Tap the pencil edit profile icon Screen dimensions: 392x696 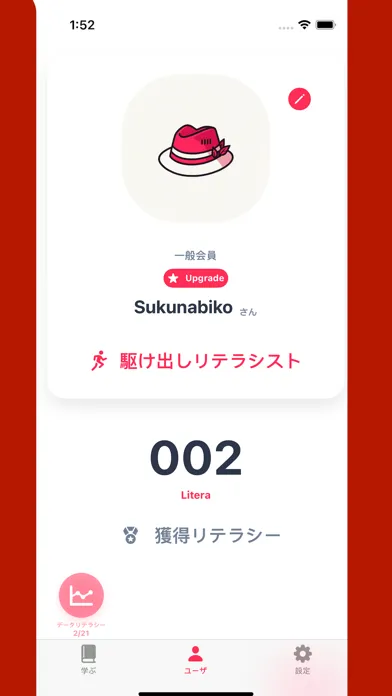pos(299,99)
